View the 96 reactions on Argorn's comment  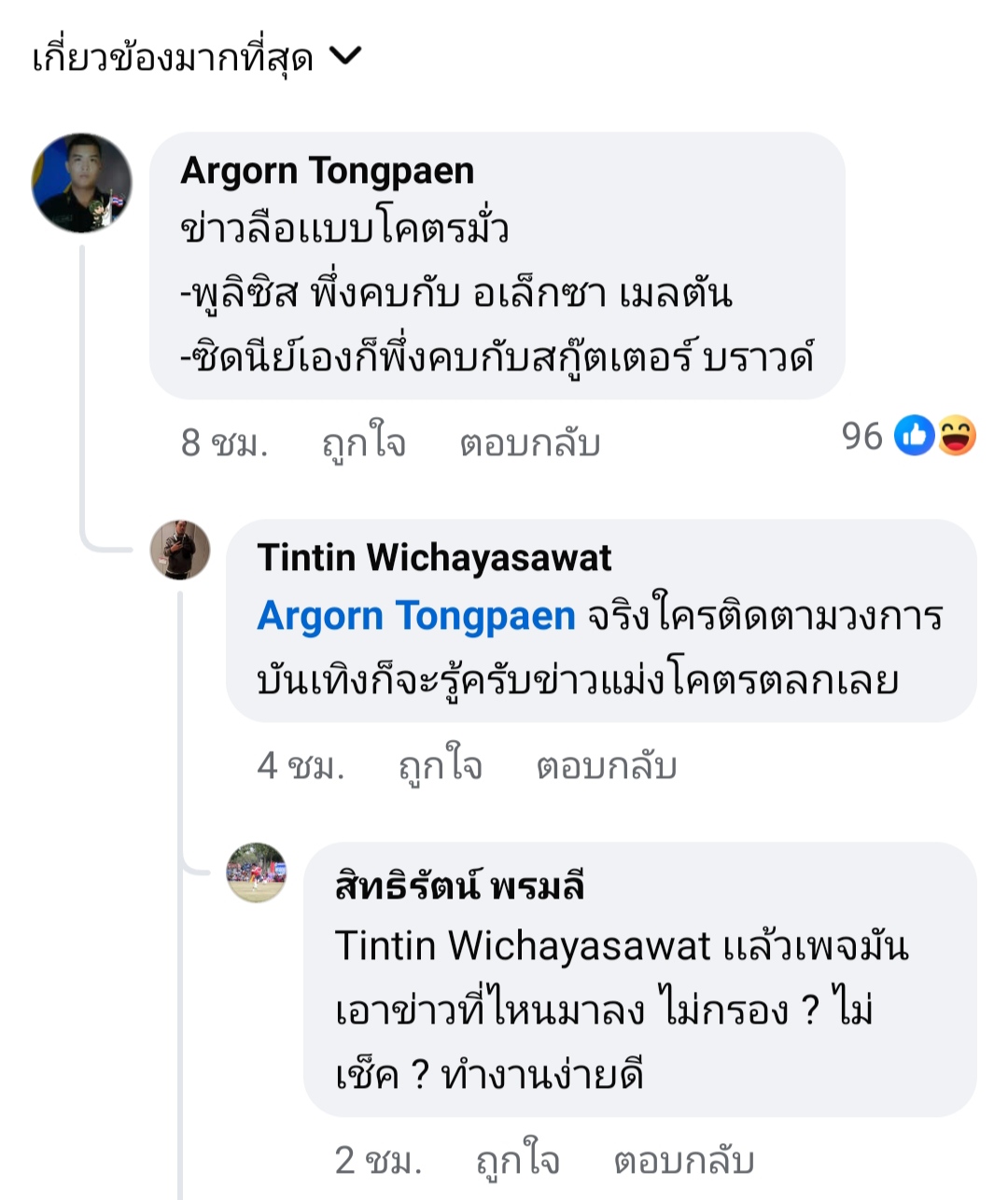click(910, 436)
